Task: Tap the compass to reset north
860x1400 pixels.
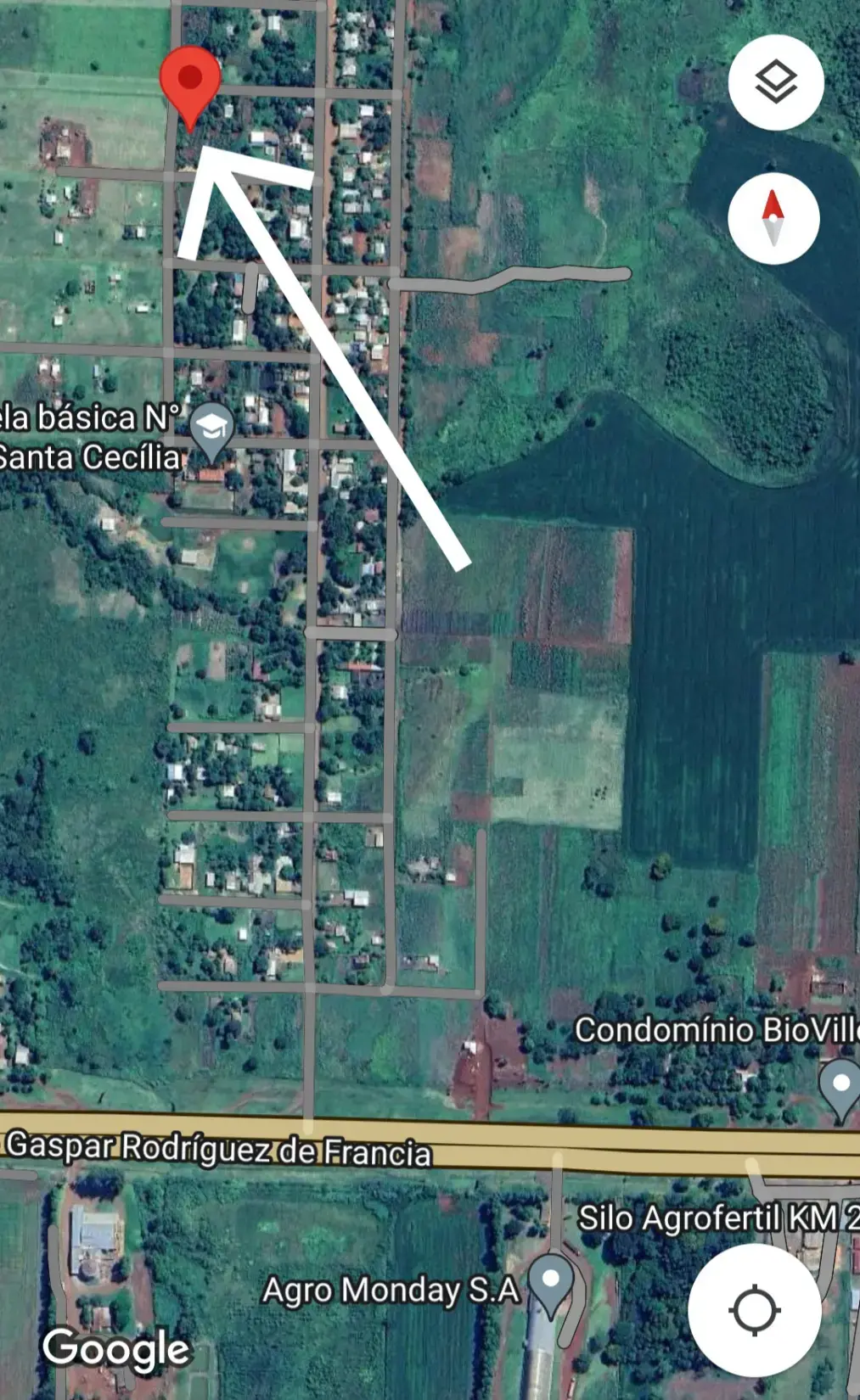Action: click(773, 219)
